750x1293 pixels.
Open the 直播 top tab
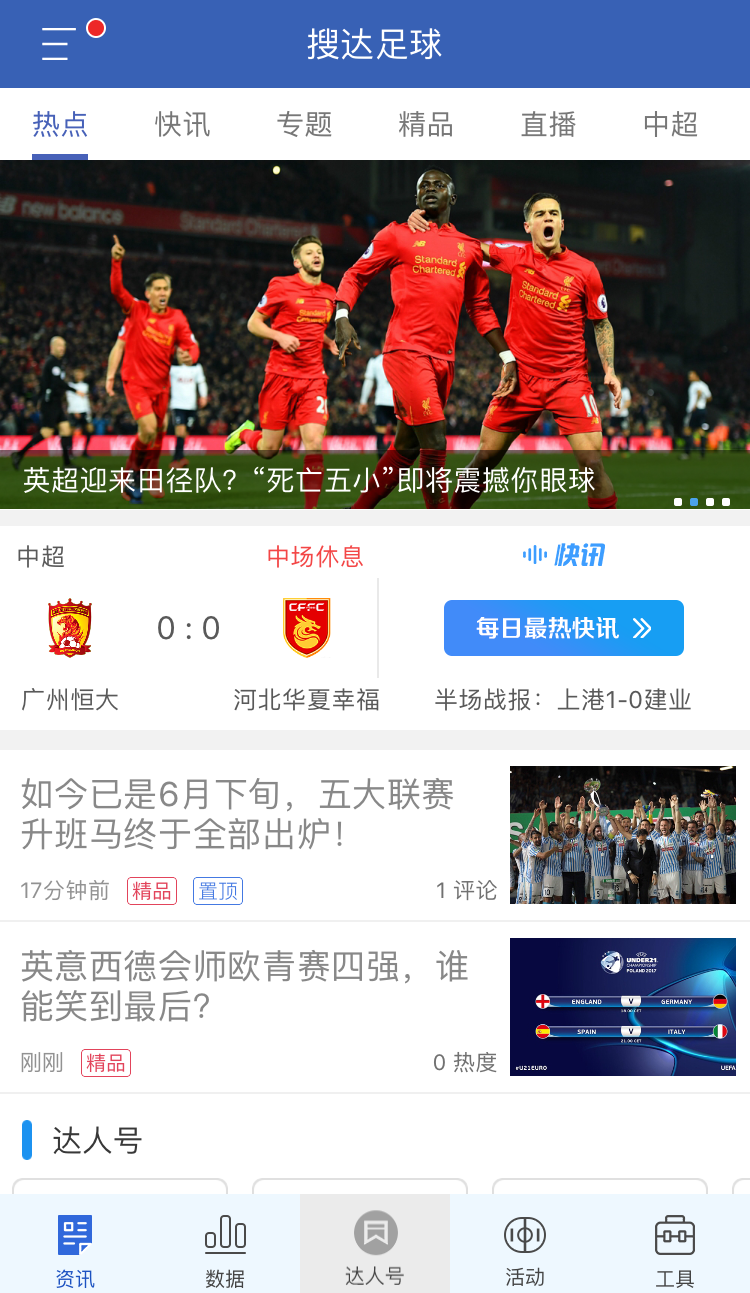point(548,124)
